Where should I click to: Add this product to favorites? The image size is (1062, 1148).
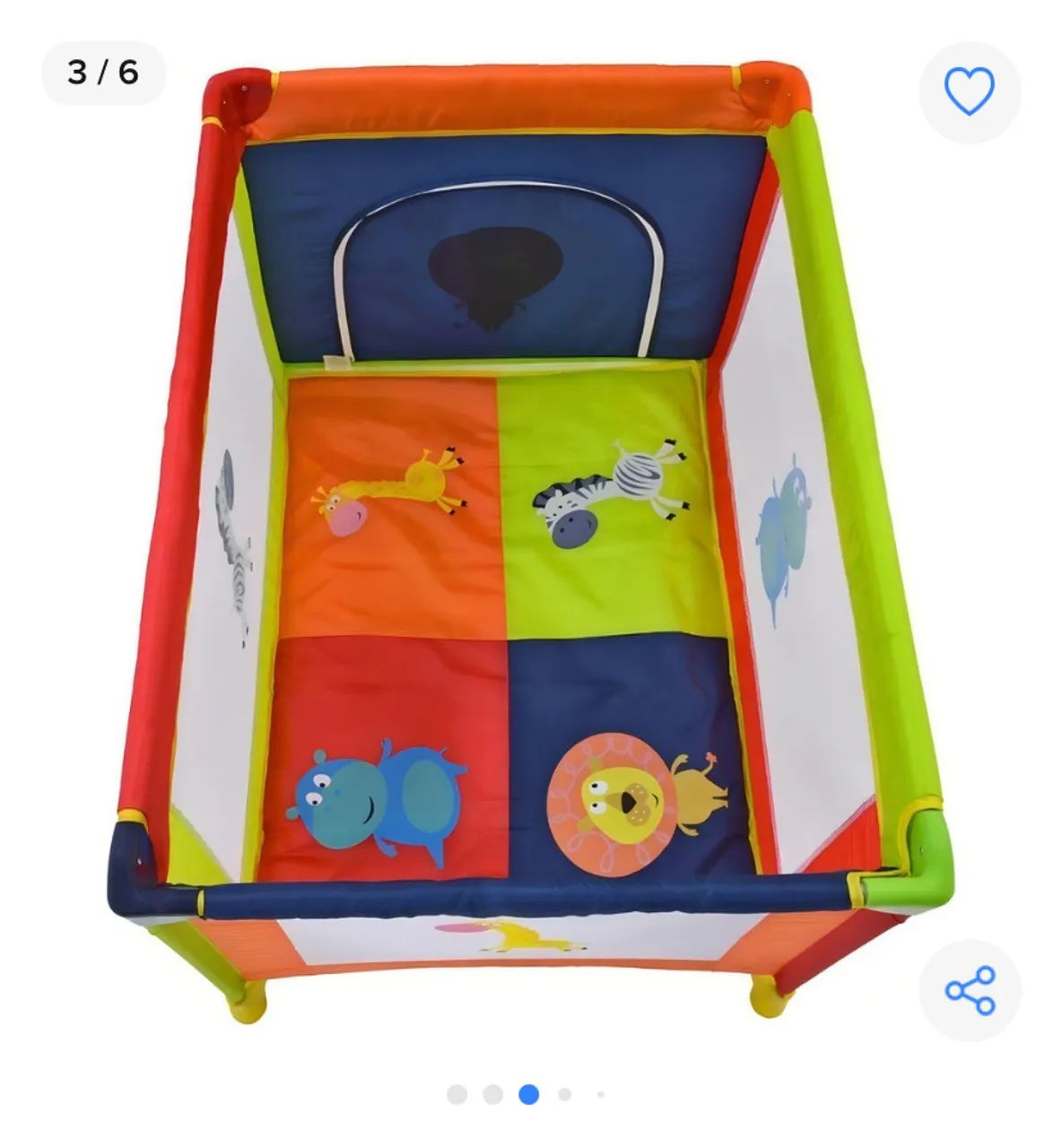[970, 91]
